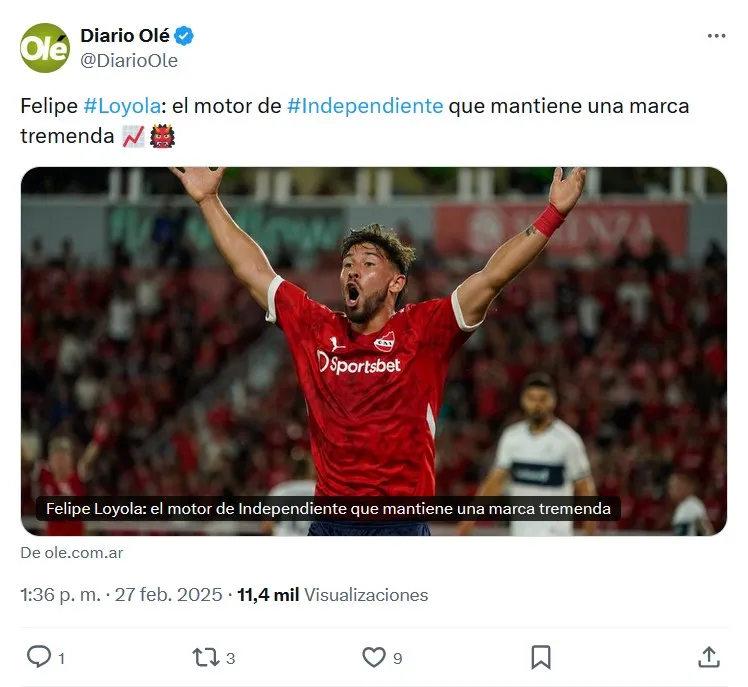This screenshot has height=687, width=748.
Task: Open the #Loyola hashtag
Action: [119, 105]
